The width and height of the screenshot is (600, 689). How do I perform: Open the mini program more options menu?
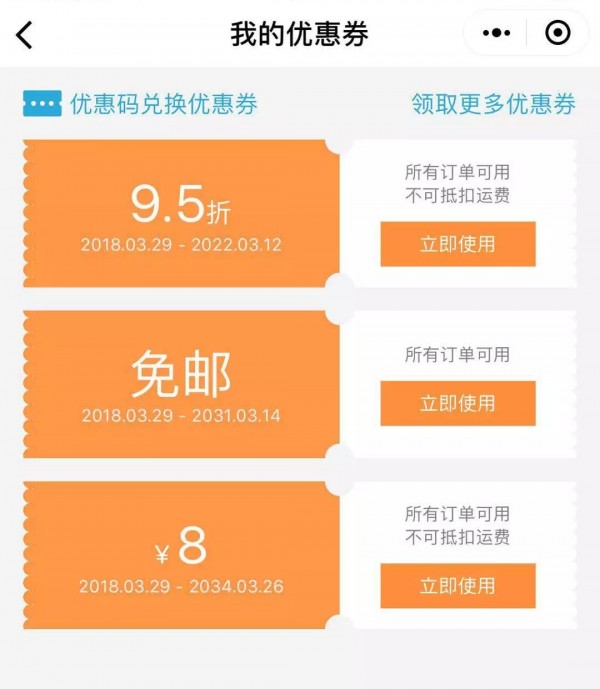[x=496, y=34]
